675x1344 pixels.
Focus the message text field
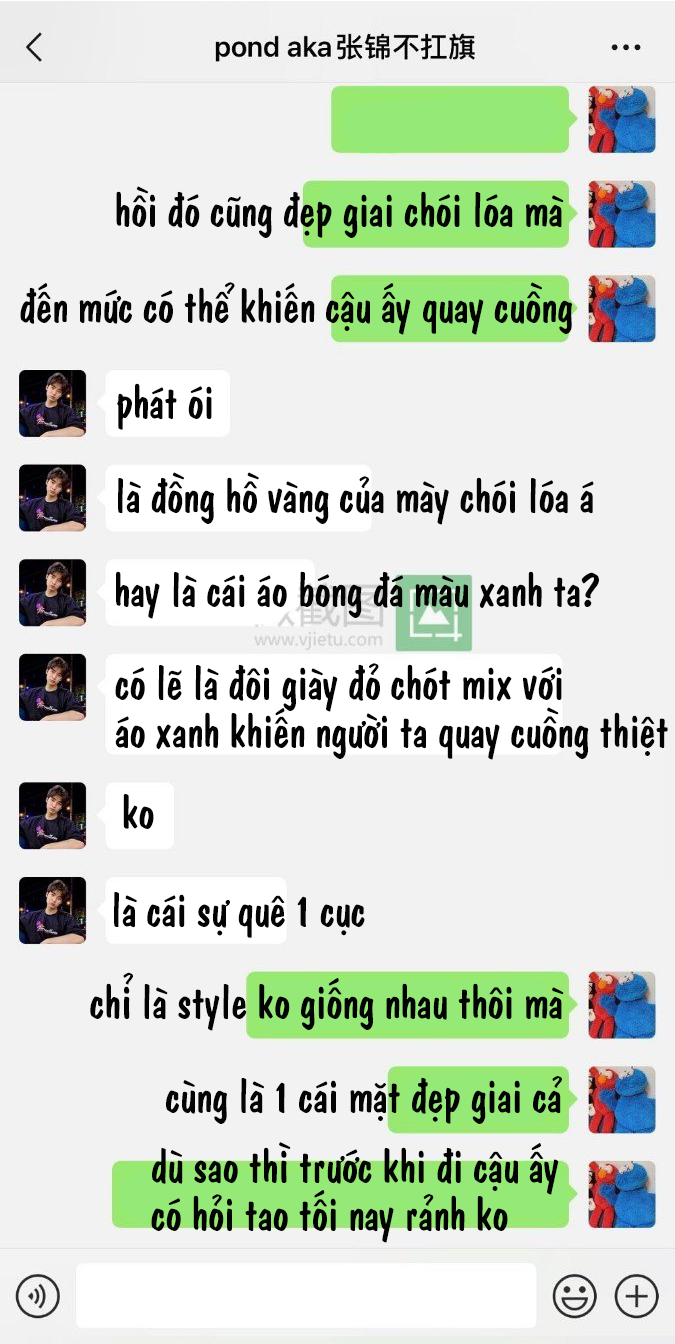point(306,1296)
